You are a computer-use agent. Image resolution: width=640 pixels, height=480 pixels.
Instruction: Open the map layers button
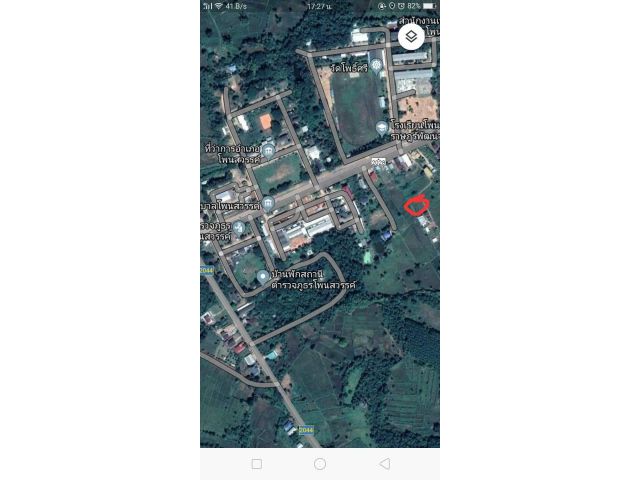point(411,37)
